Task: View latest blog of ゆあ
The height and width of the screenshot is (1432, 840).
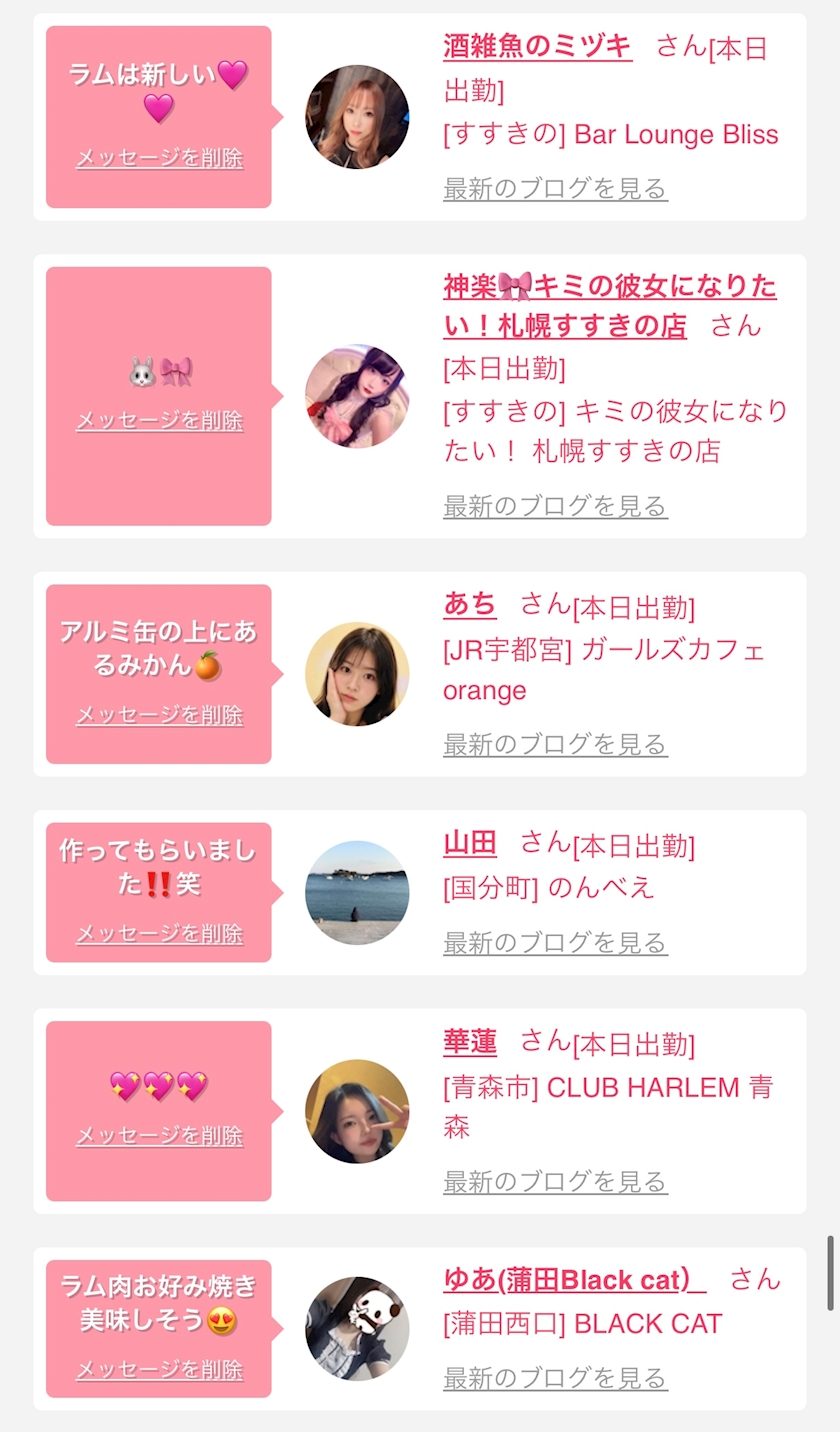Action: [x=555, y=1378]
